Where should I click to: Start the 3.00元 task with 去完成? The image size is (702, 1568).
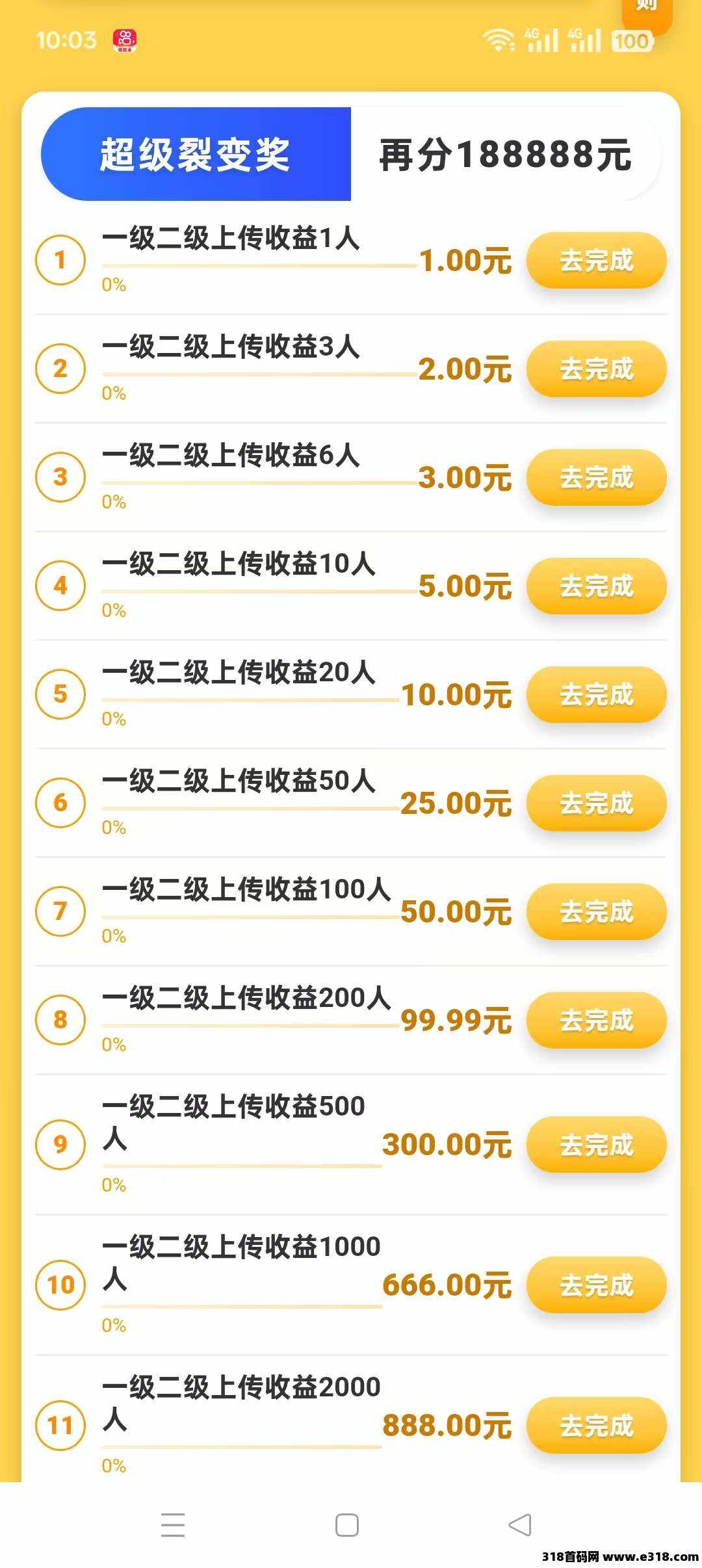596,477
